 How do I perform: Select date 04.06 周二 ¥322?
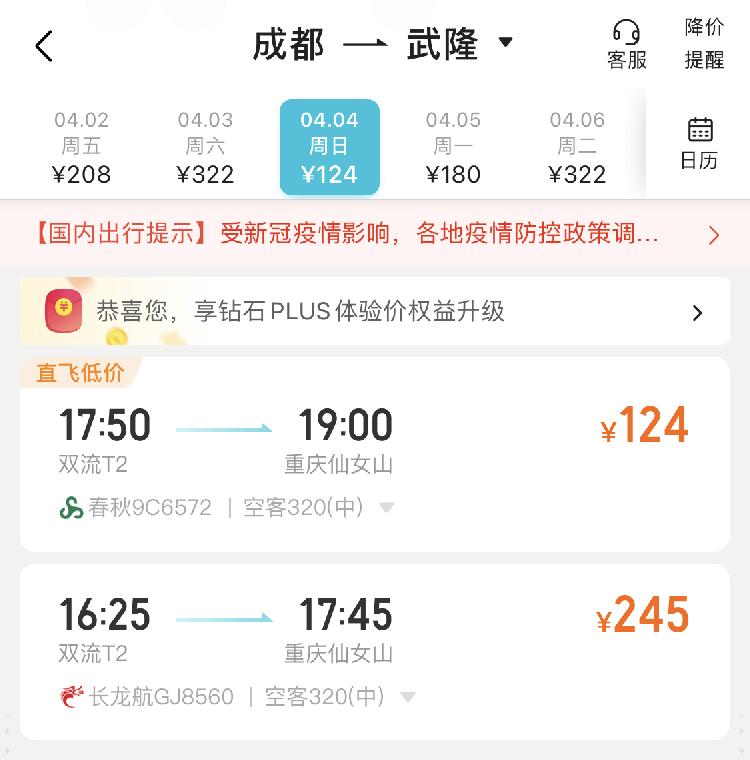577,148
